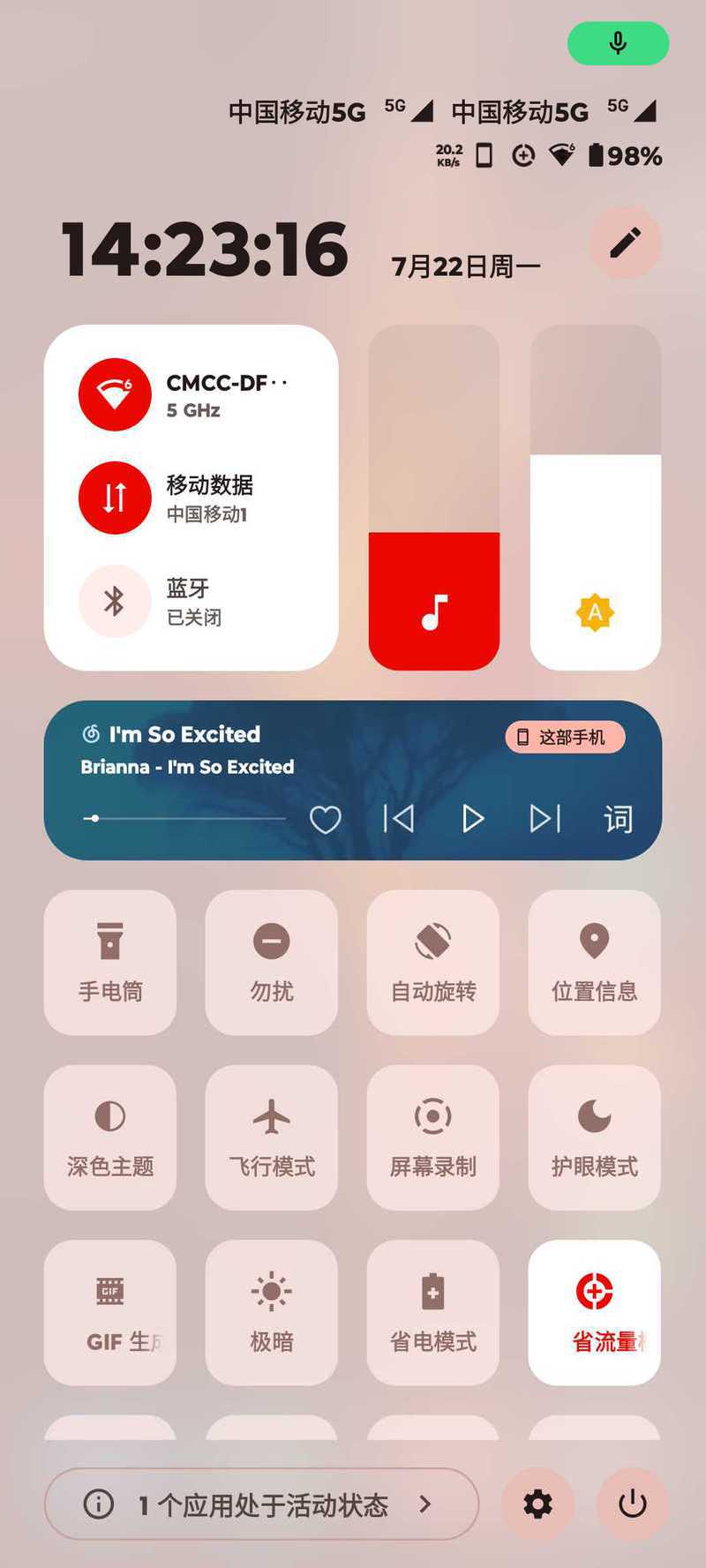Skip to the next track

pyautogui.click(x=545, y=820)
